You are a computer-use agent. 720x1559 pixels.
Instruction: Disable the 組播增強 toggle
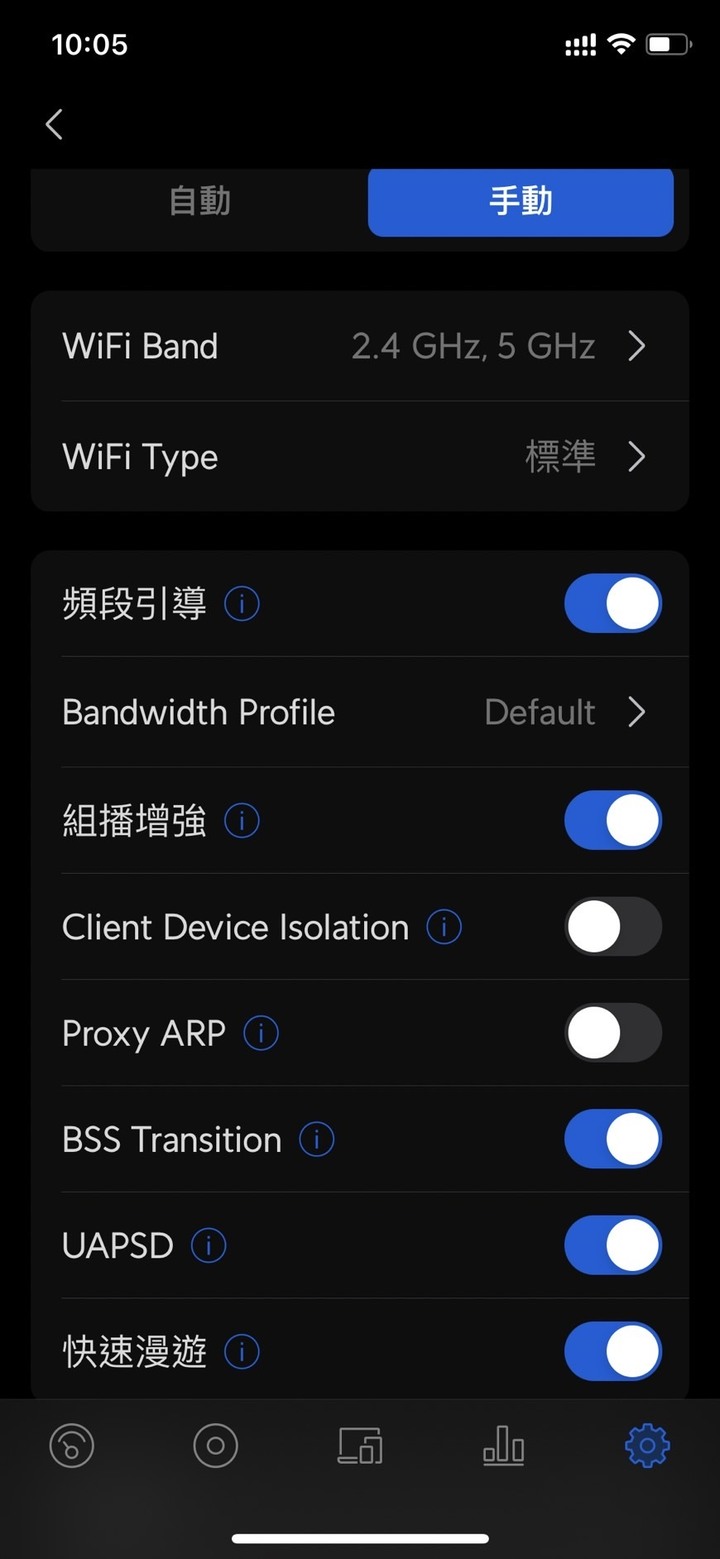tap(613, 821)
